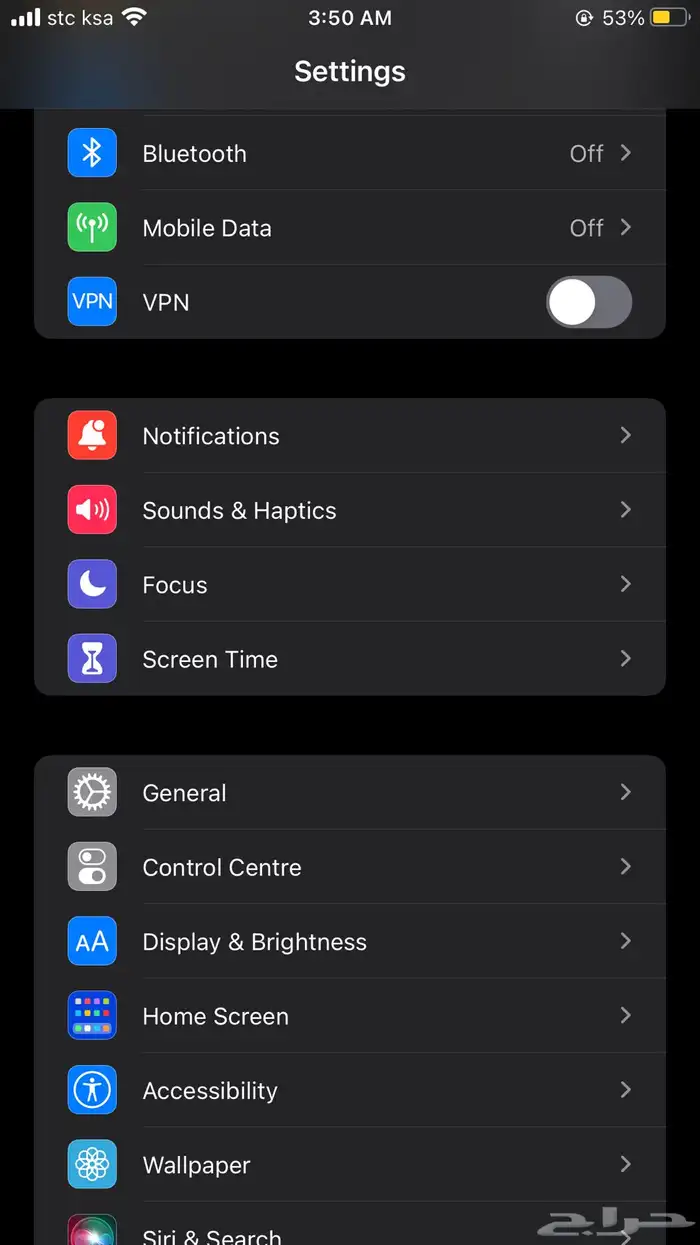The image size is (700, 1245).
Task: Open Siri & Search settings
Action: tap(300, 1232)
